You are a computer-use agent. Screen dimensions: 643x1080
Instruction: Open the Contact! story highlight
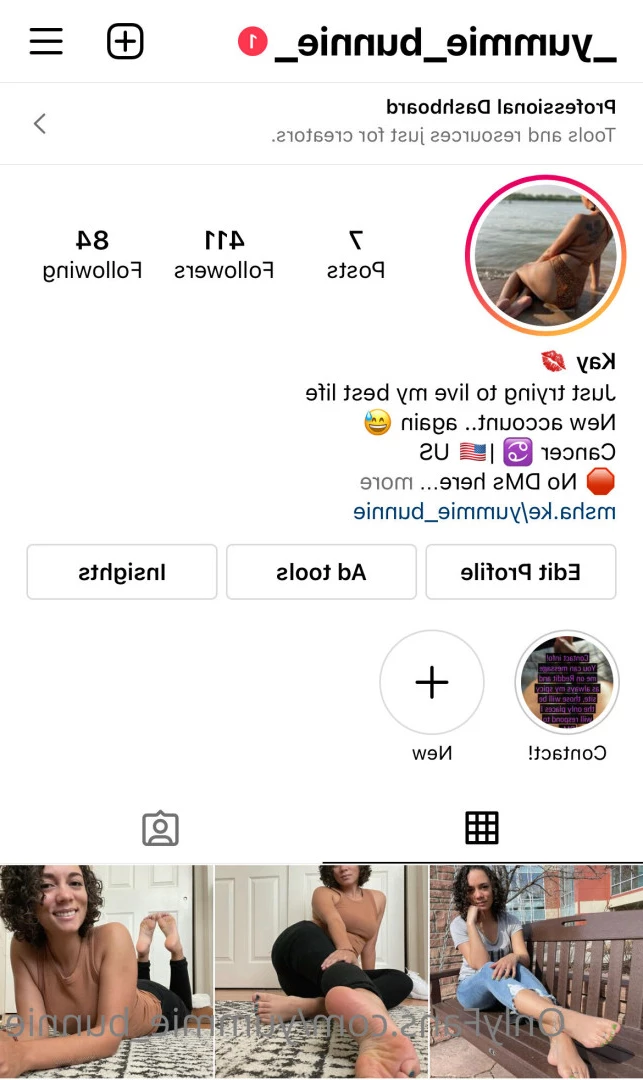tap(567, 683)
